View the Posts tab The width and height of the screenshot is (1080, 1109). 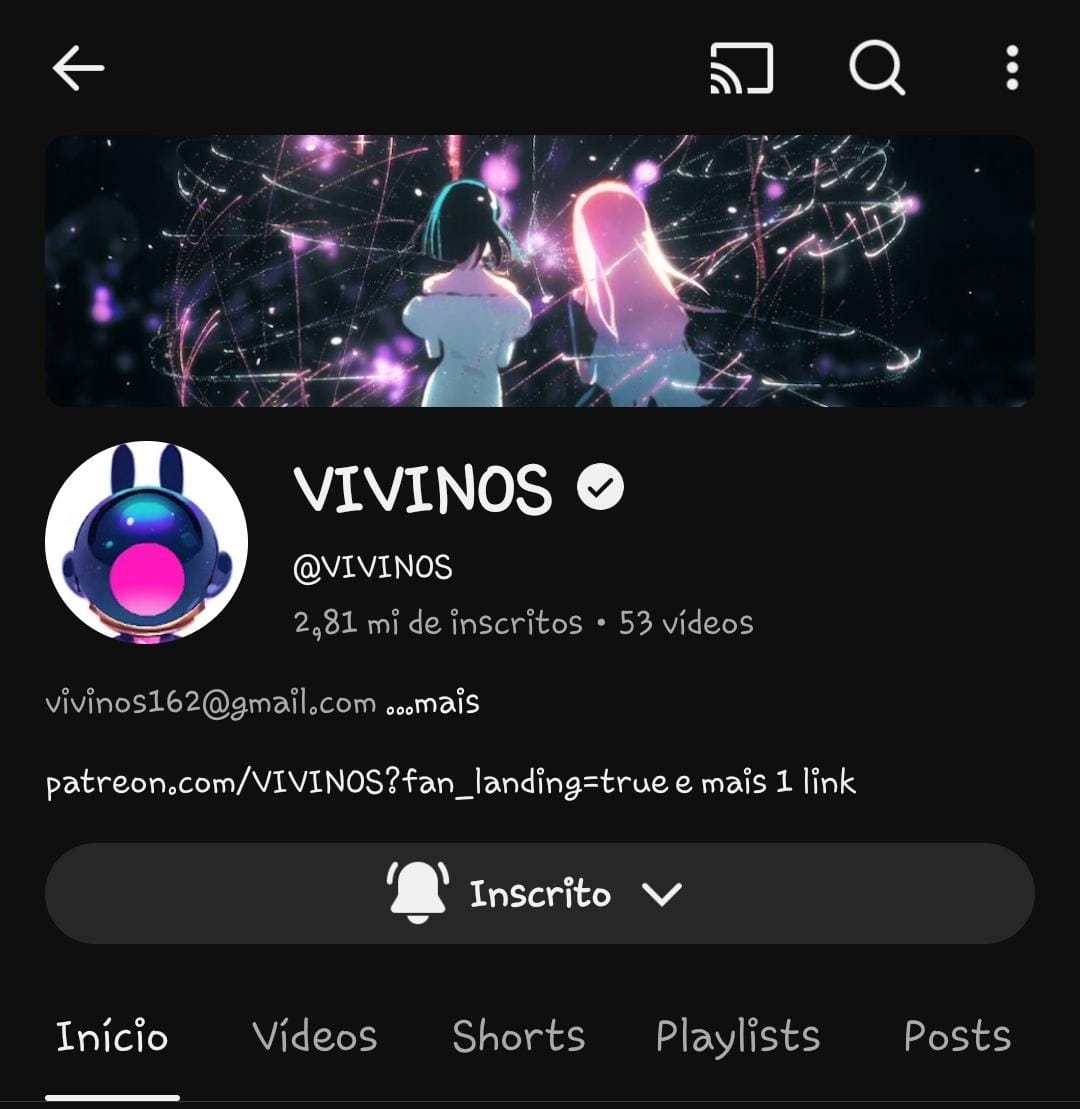click(x=957, y=1036)
